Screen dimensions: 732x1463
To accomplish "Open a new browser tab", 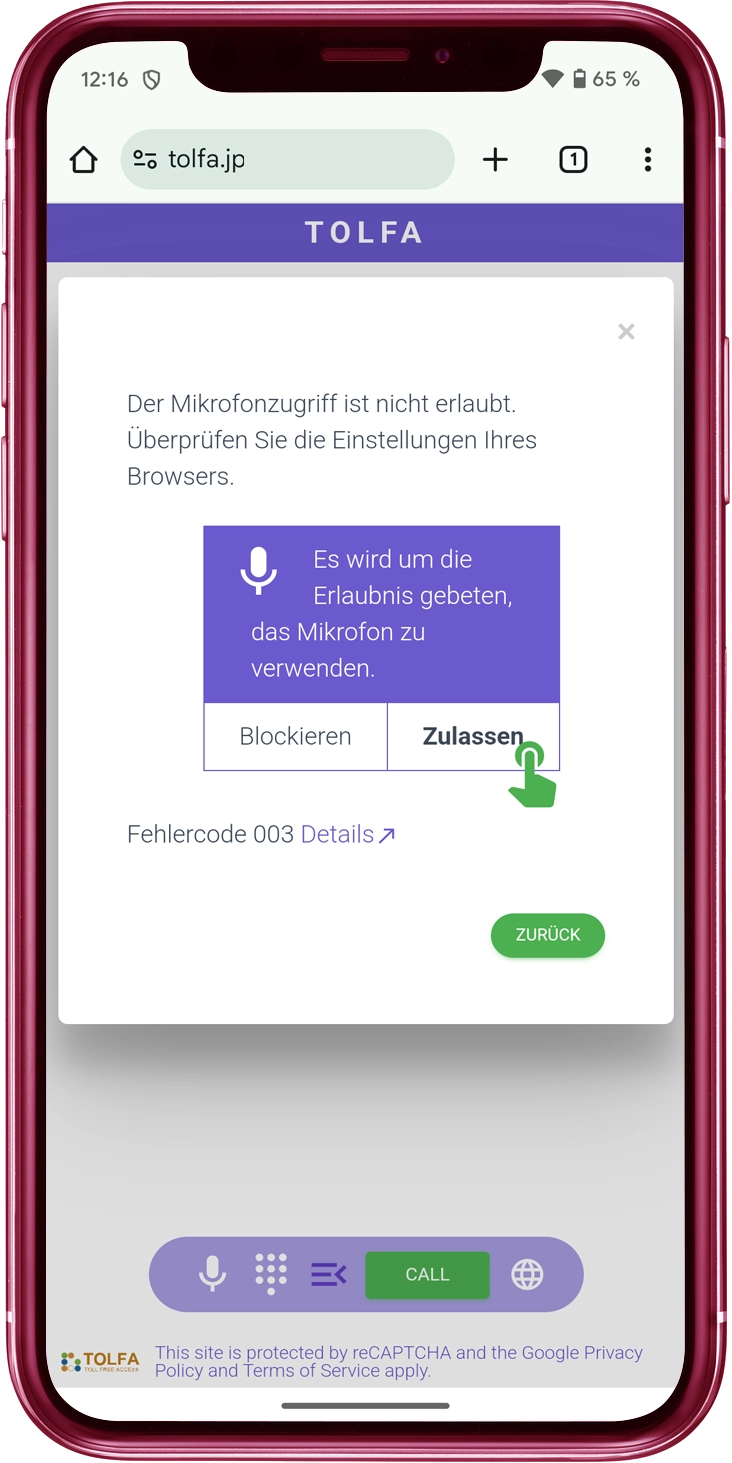I will click(x=495, y=160).
